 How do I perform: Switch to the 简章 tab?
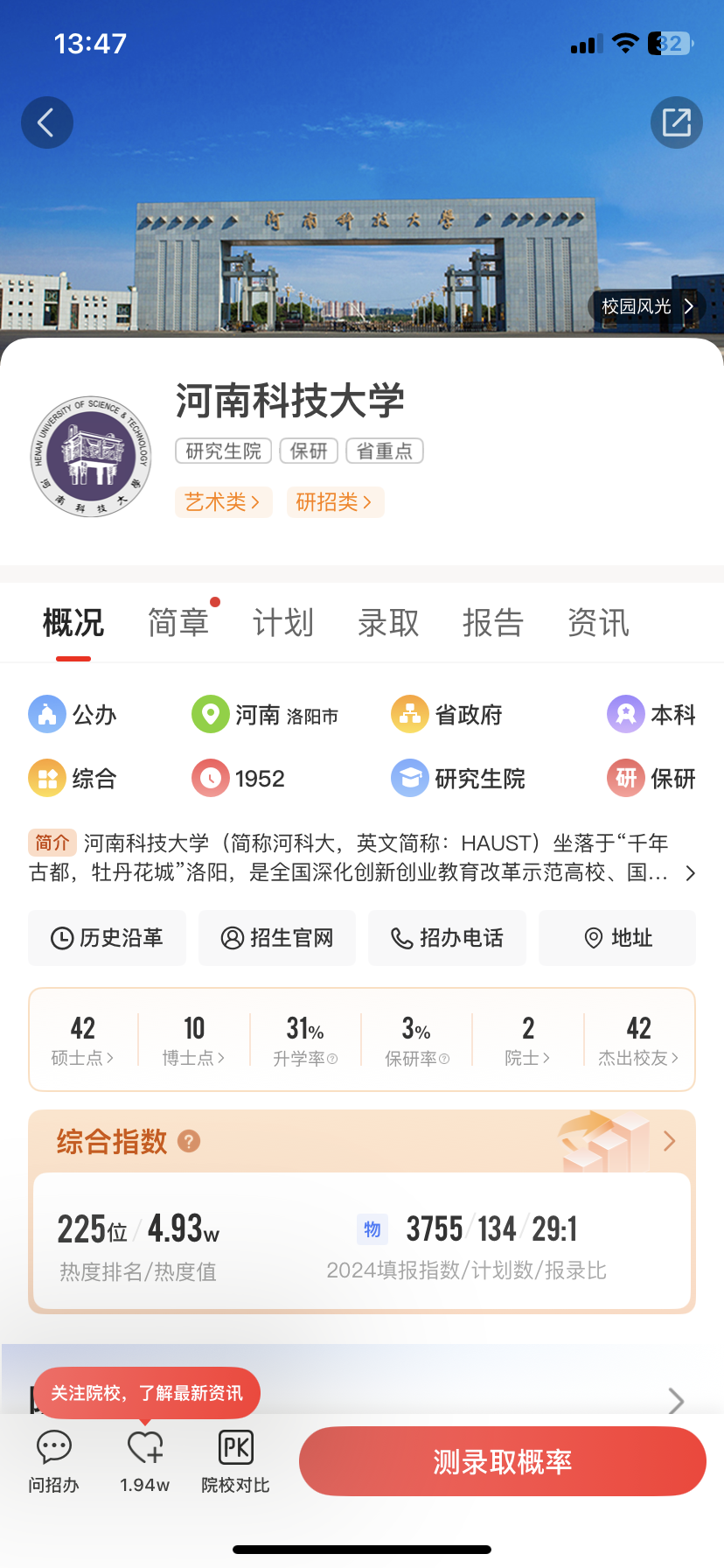178,623
